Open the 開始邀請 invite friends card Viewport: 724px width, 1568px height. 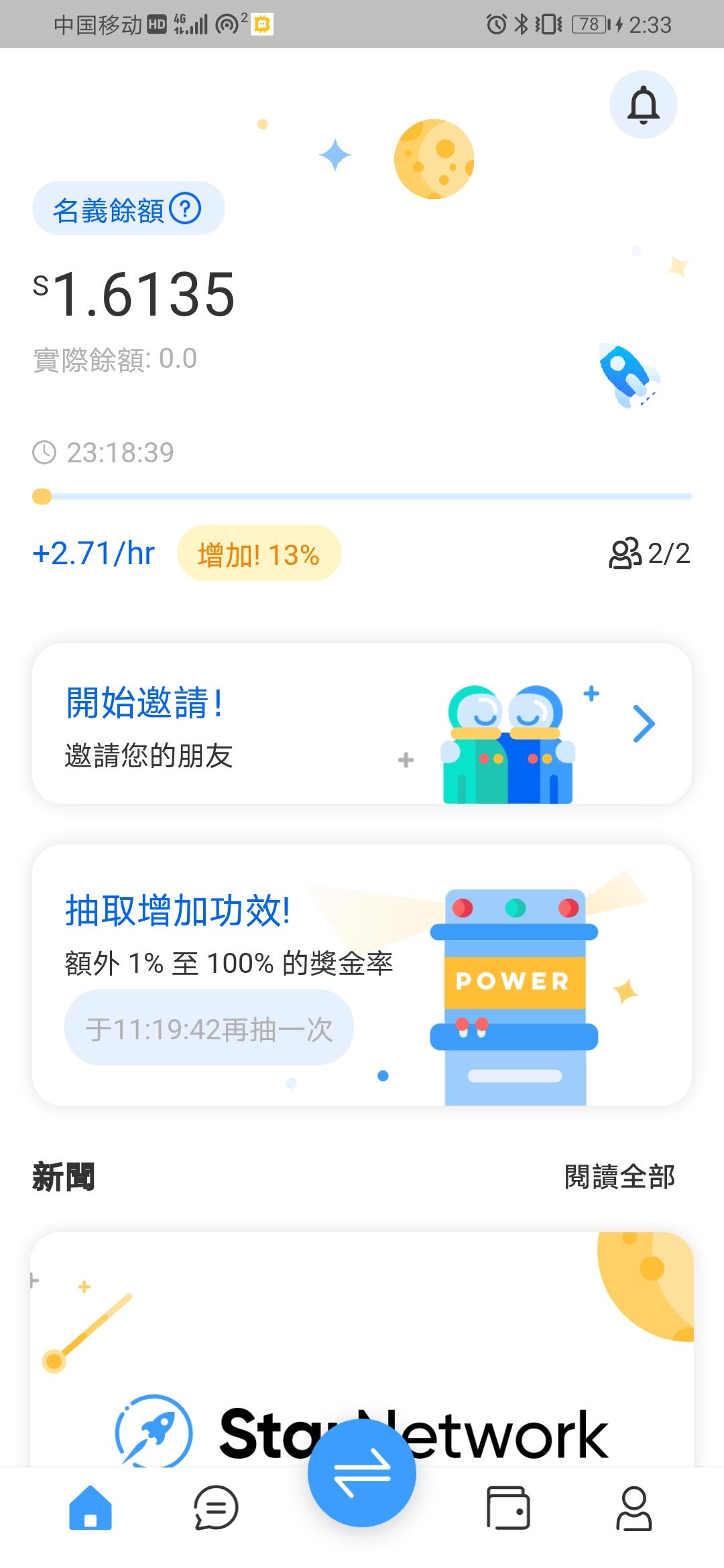pos(362,724)
